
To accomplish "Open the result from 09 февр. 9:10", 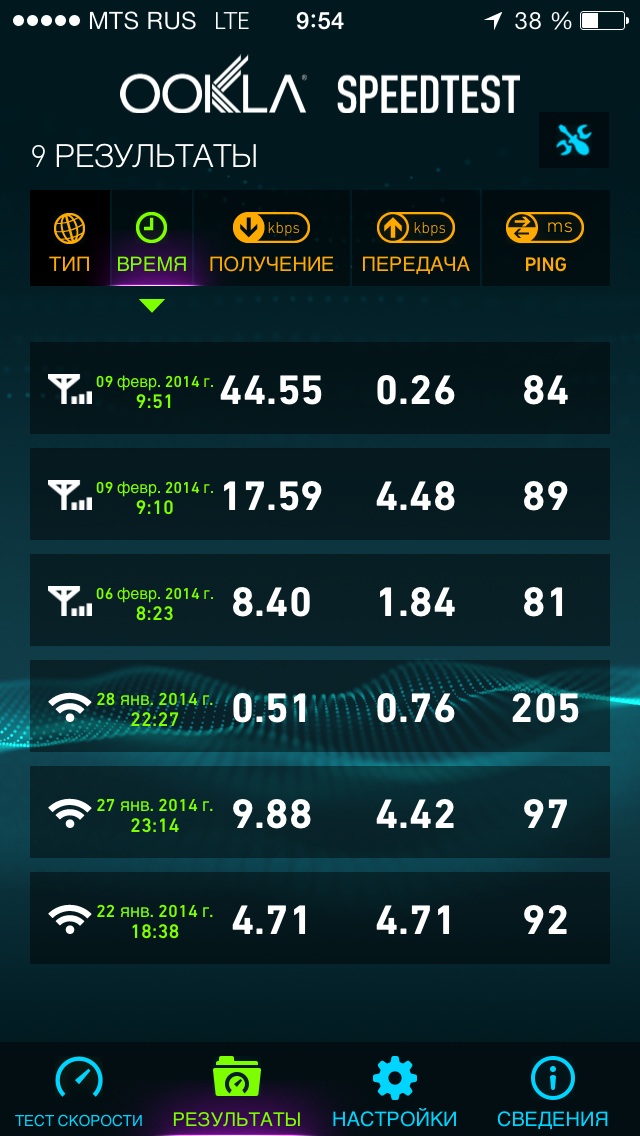I will (x=320, y=495).
